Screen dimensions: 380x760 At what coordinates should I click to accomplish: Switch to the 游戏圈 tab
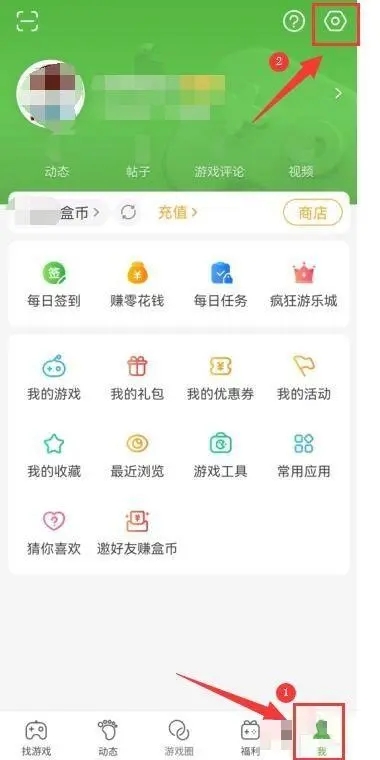coord(179,738)
